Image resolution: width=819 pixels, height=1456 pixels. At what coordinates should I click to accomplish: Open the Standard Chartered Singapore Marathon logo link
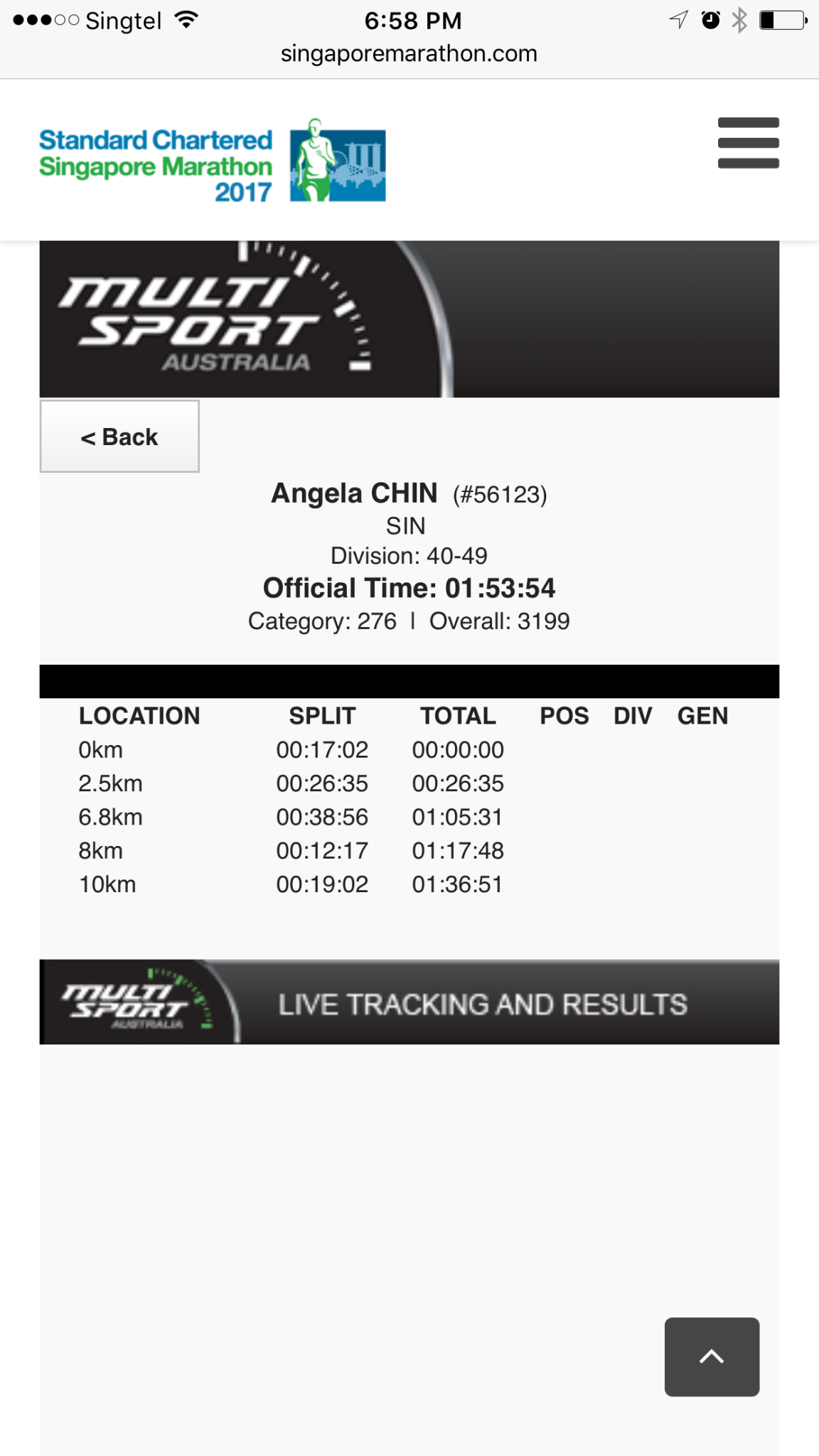coord(213,161)
